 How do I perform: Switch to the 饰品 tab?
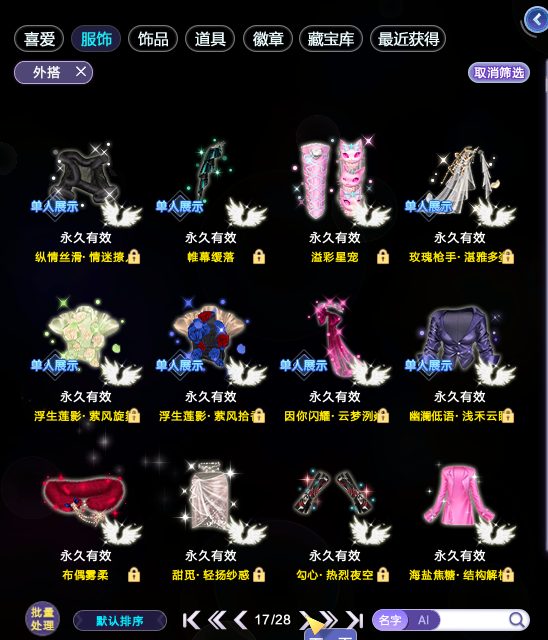(153, 39)
